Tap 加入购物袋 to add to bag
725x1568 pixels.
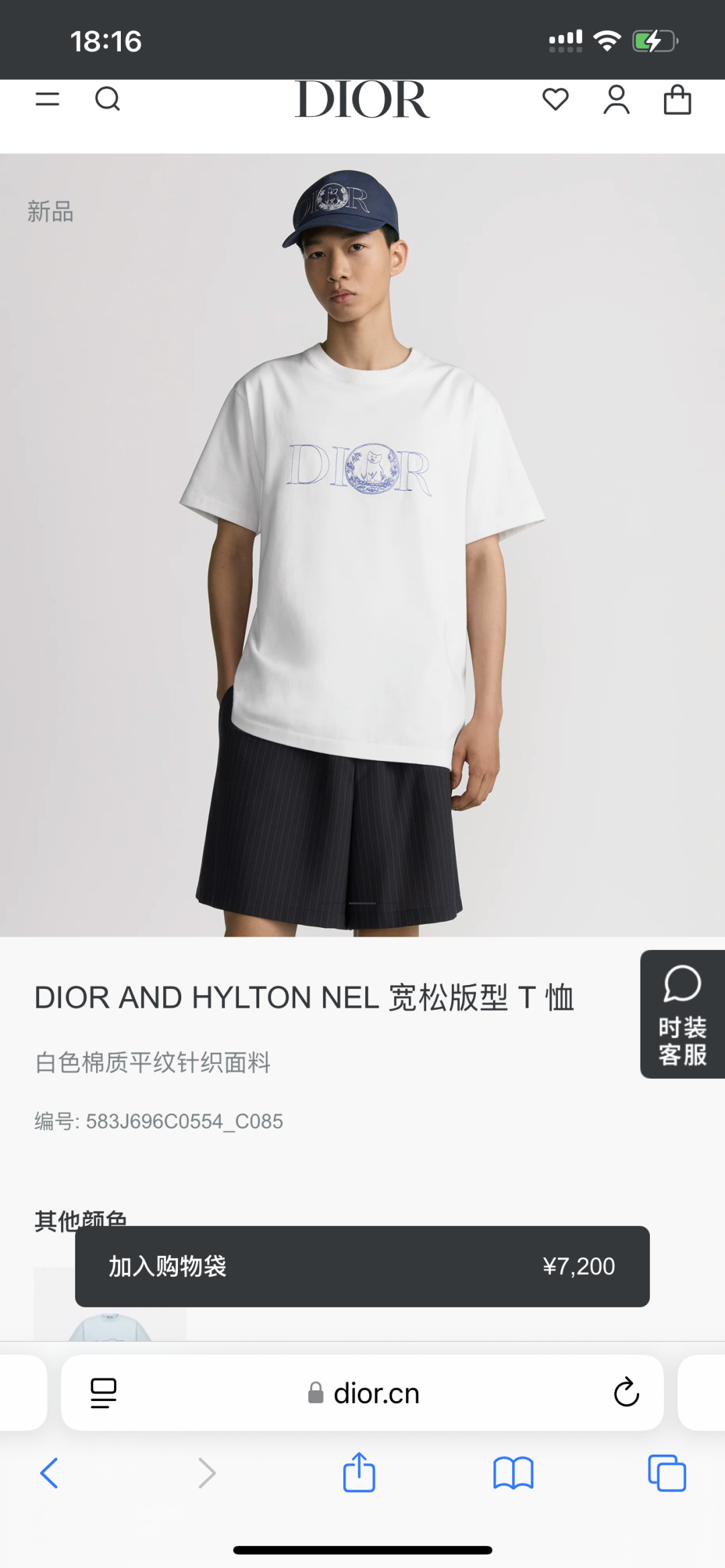(362, 1266)
